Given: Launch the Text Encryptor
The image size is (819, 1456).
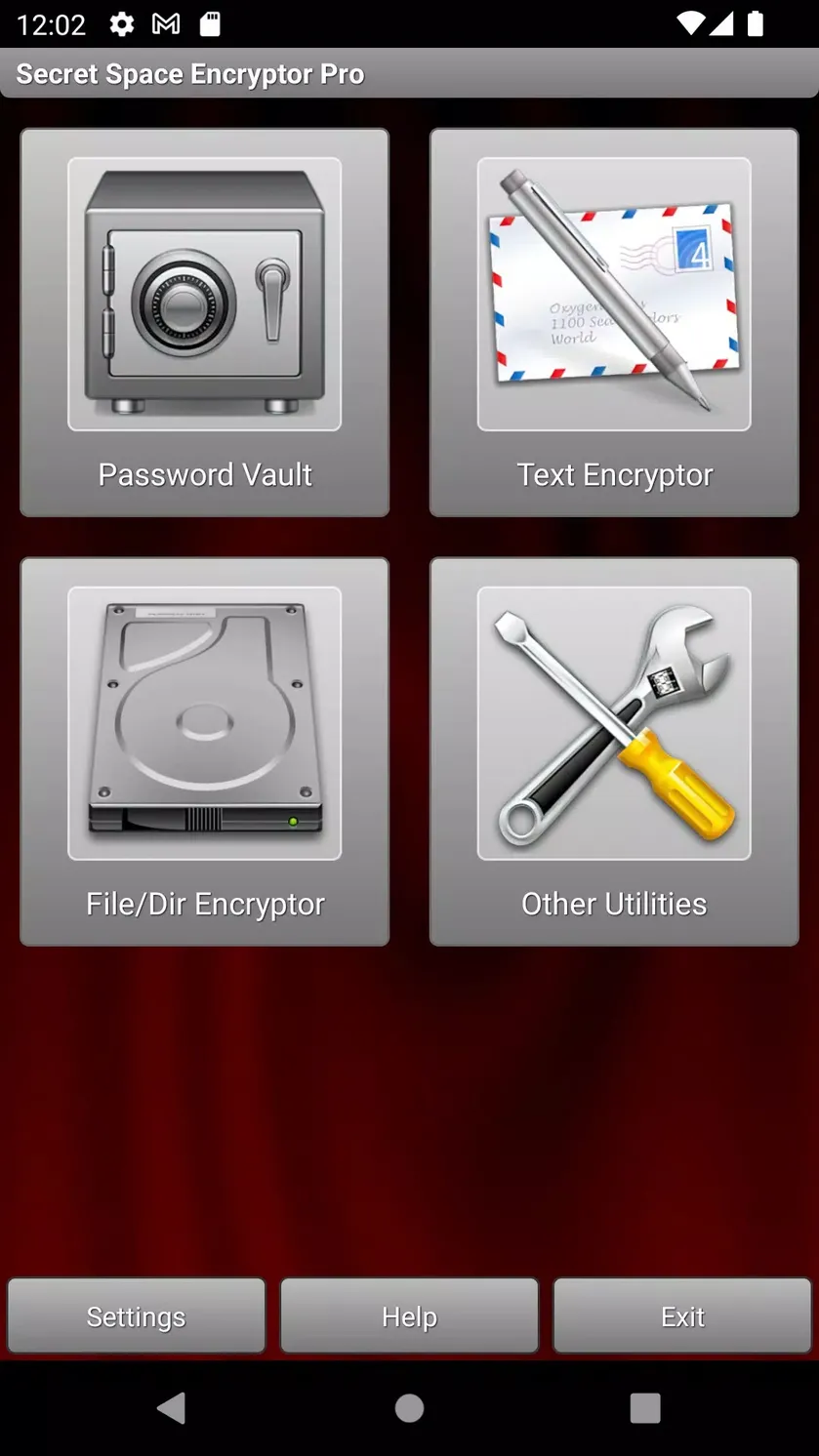Looking at the screenshot, I should pos(614,322).
